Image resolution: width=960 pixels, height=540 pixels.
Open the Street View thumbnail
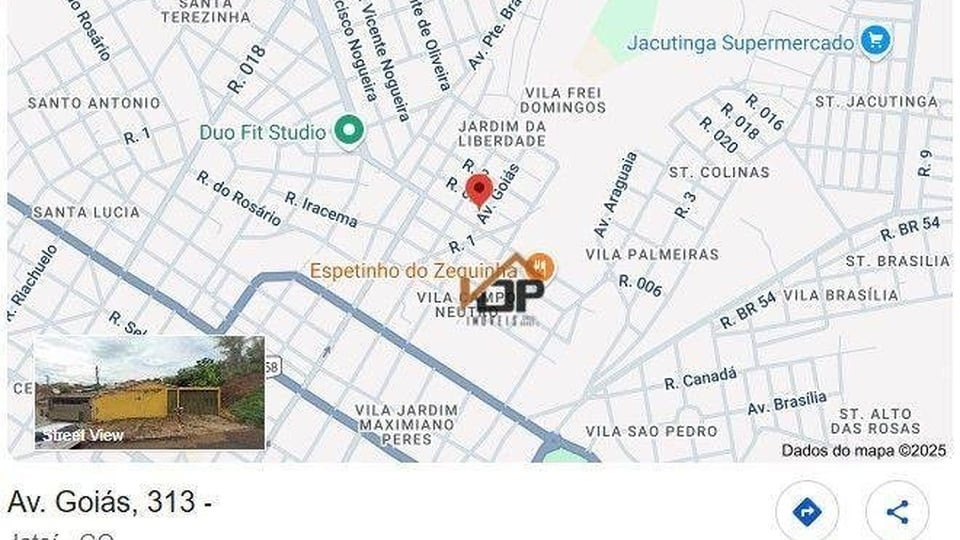click(x=150, y=392)
